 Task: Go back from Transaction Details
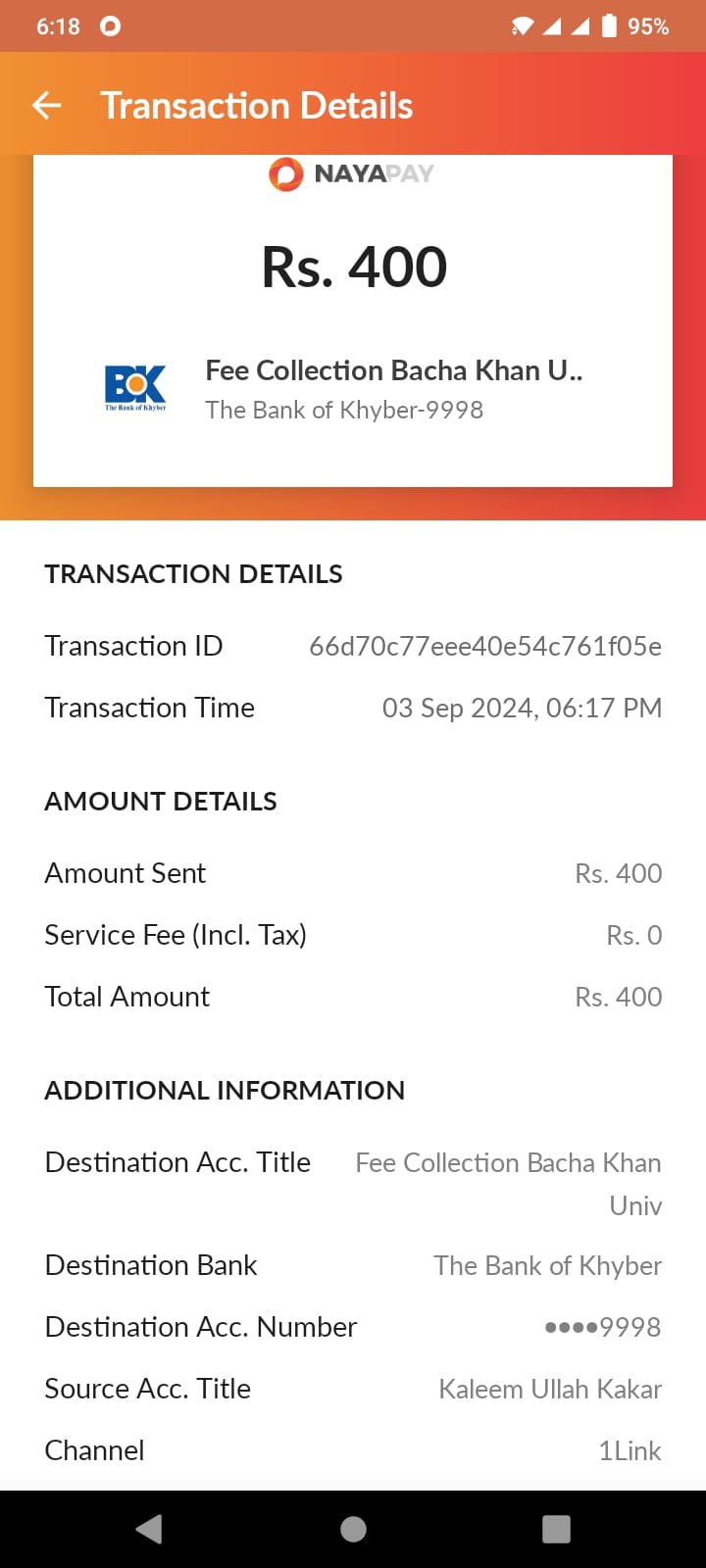(47, 105)
